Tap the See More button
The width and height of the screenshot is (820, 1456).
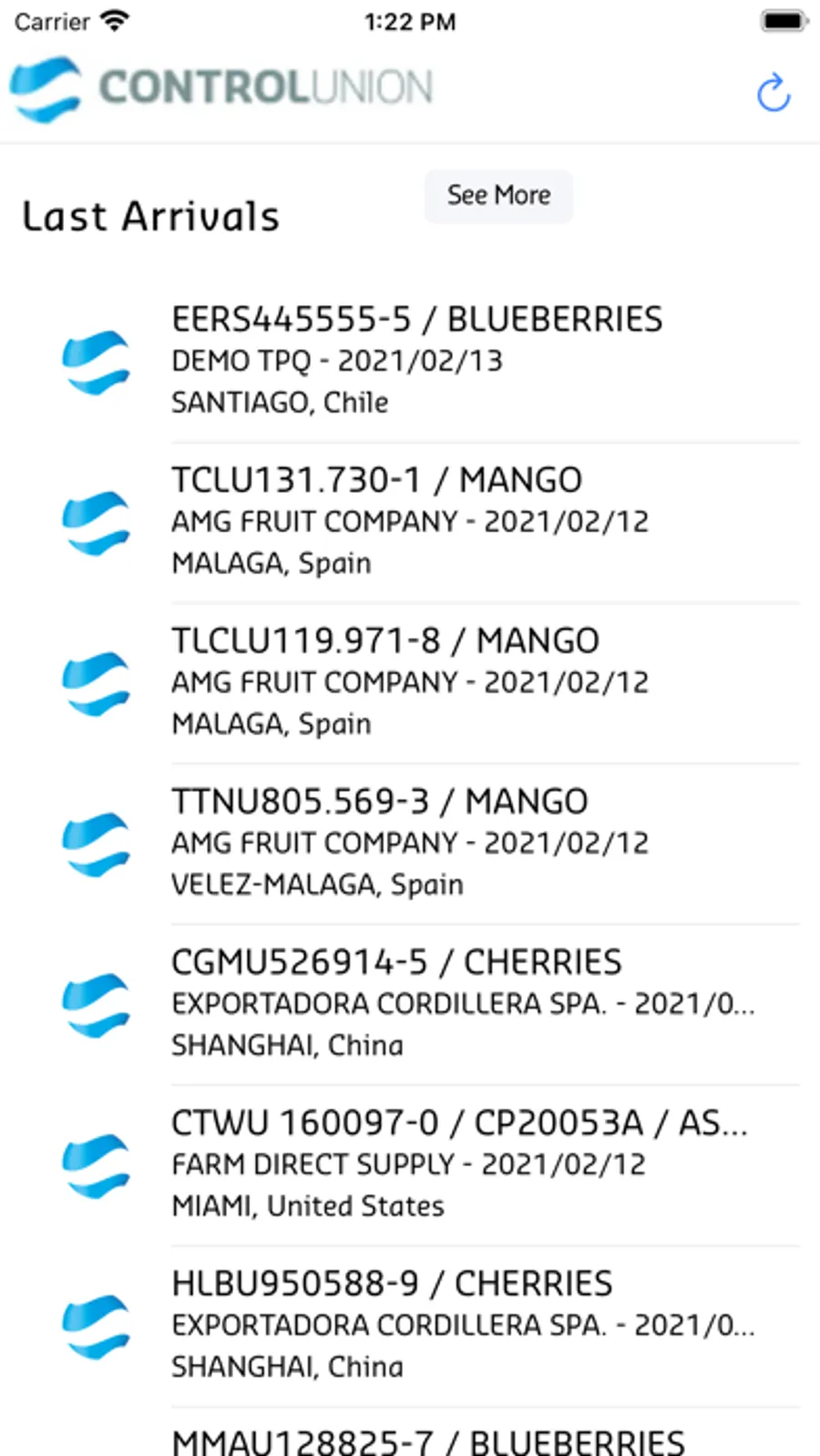point(498,196)
